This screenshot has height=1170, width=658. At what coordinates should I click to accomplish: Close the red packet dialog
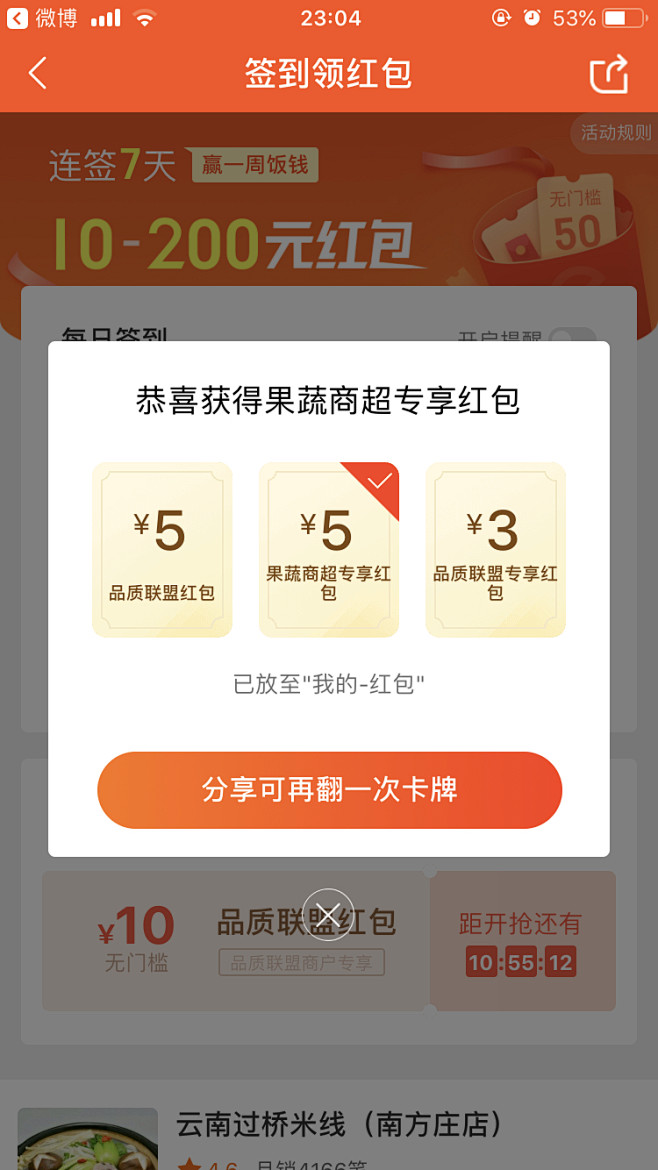pyautogui.click(x=328, y=914)
